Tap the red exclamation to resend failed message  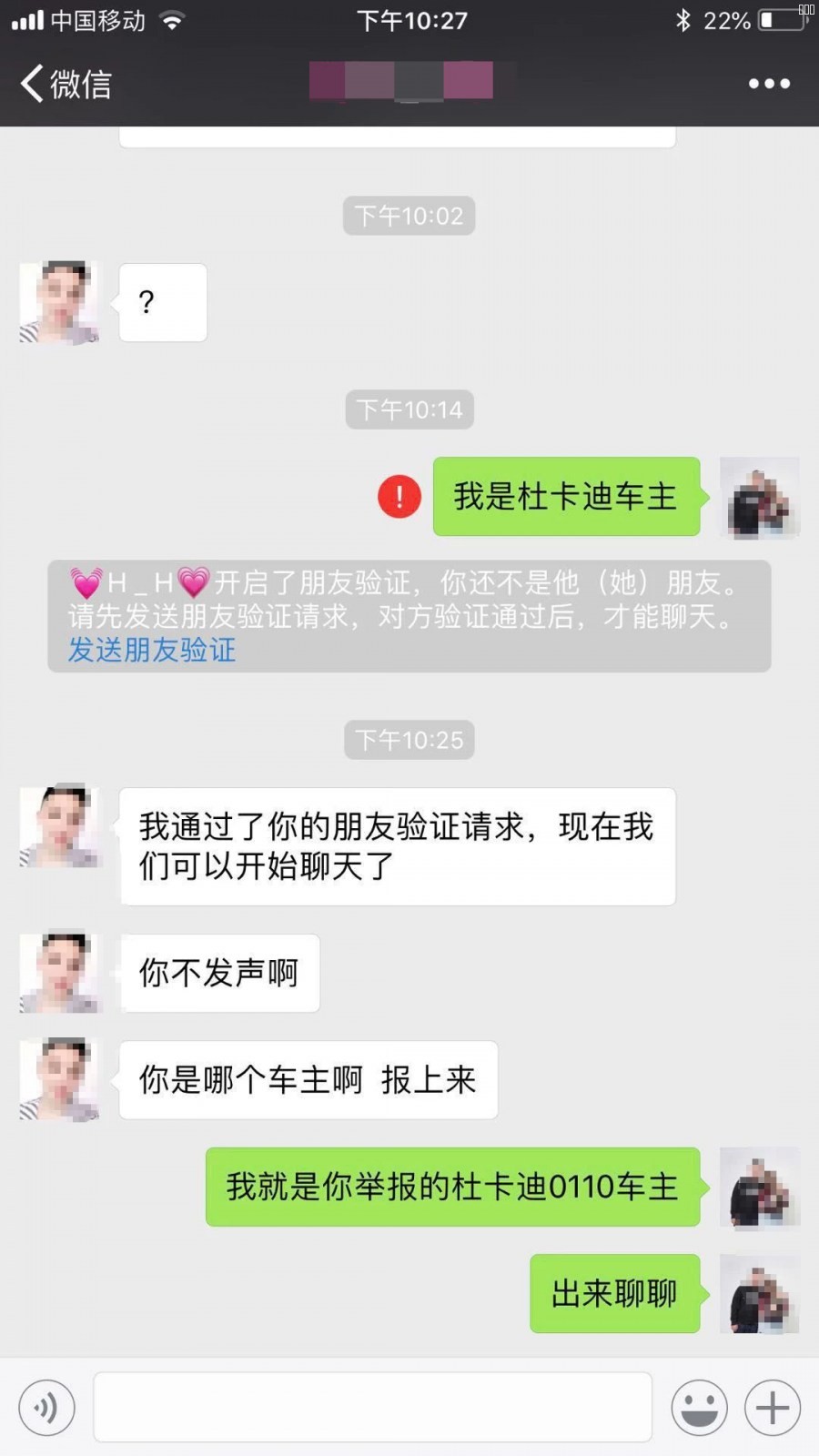pyautogui.click(x=398, y=497)
